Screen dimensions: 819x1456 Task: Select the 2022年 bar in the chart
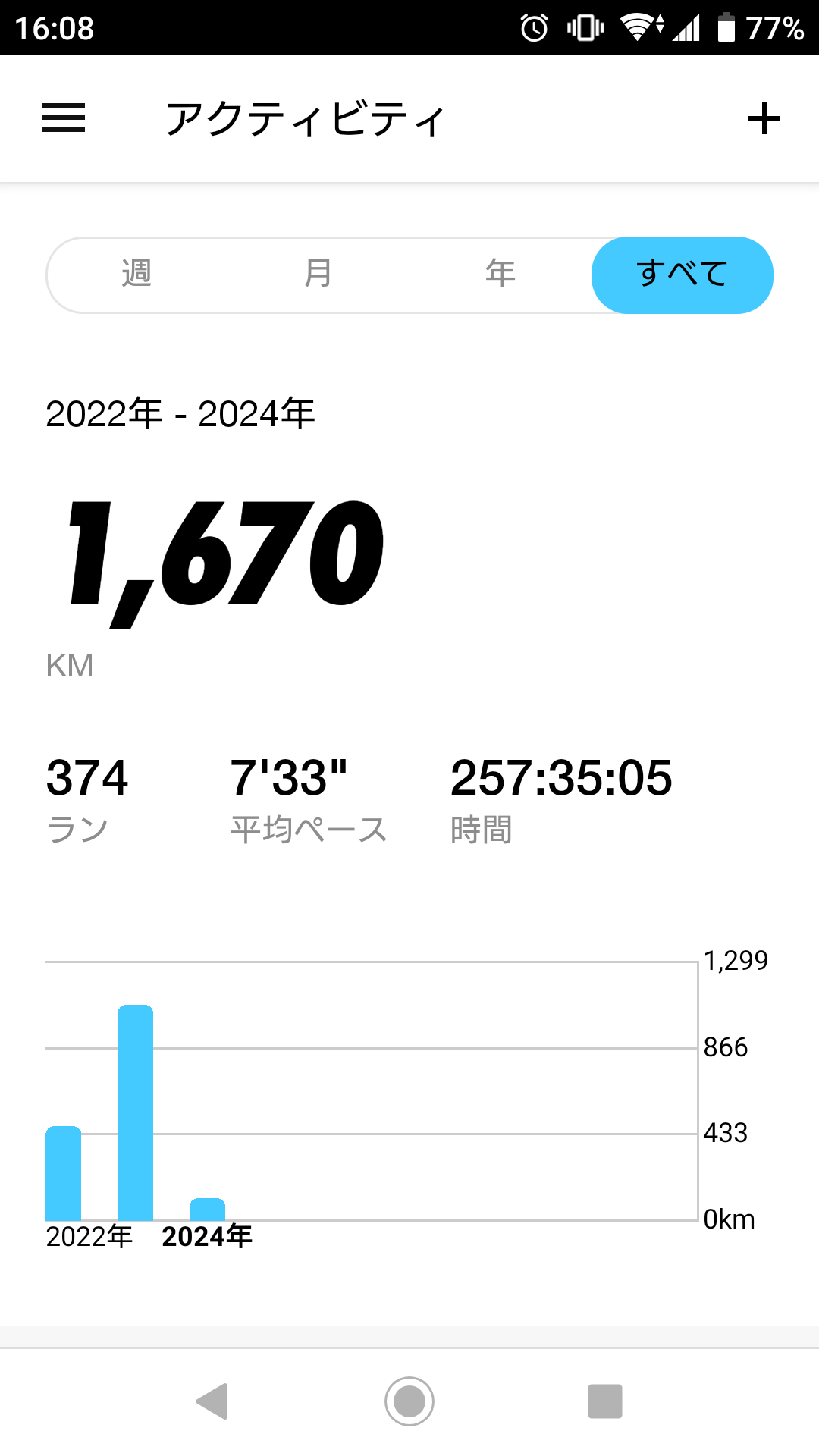(64, 1173)
